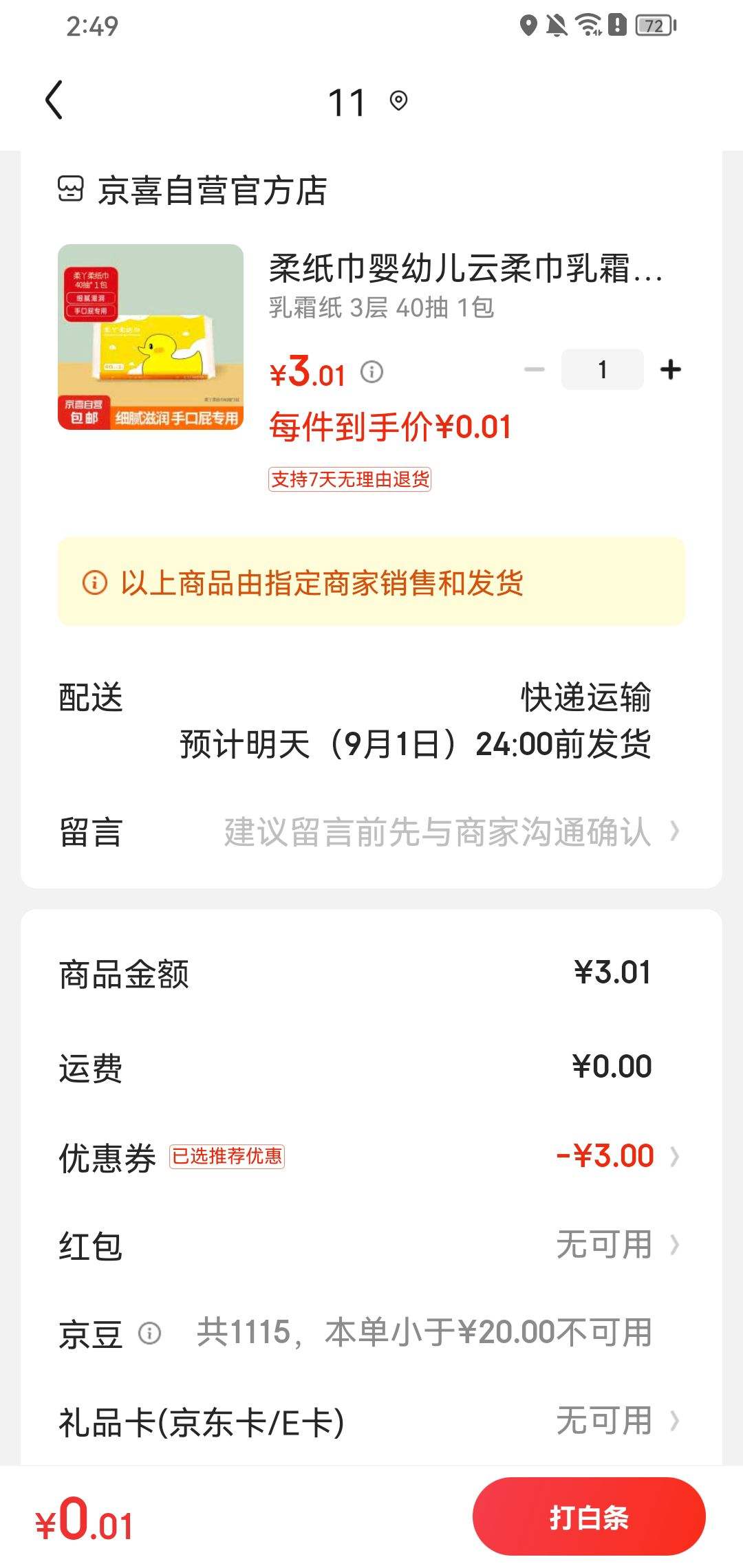Tap the plus button to increase quantity
Viewport: 743px width, 1568px height.
pos(670,369)
